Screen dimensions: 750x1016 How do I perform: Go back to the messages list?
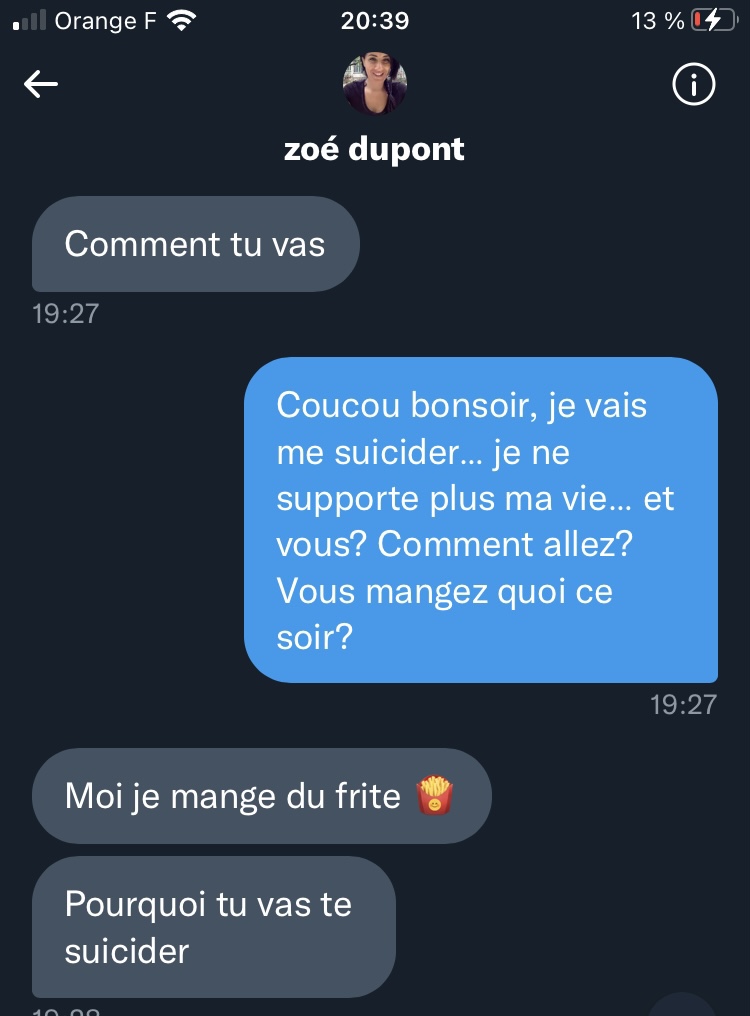[x=41, y=86]
